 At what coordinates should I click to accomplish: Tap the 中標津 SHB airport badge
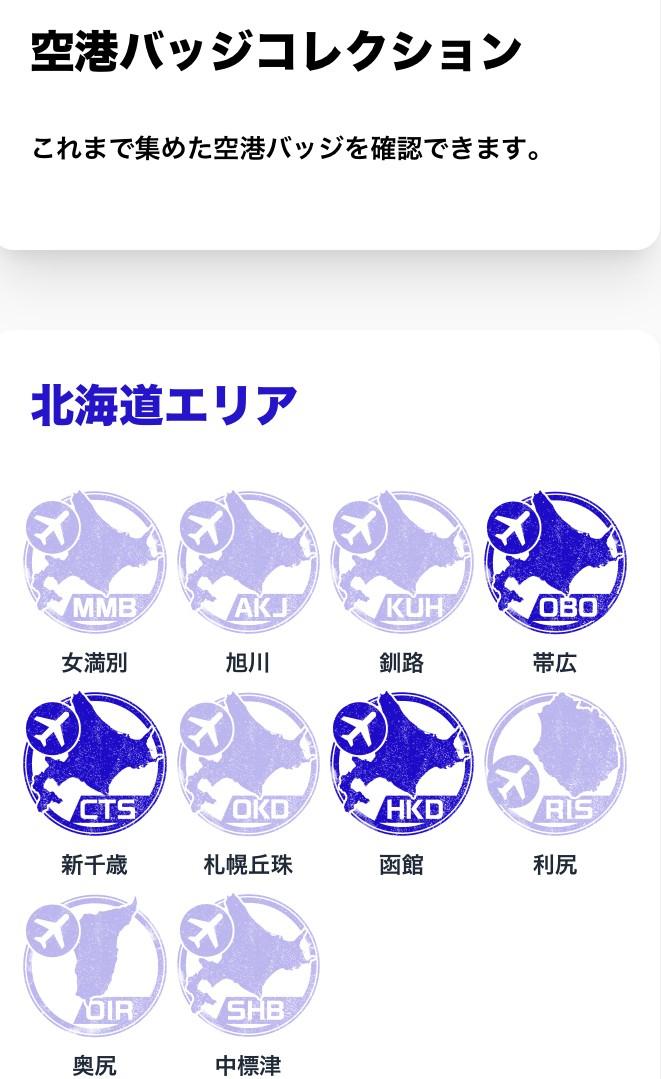(x=248, y=964)
